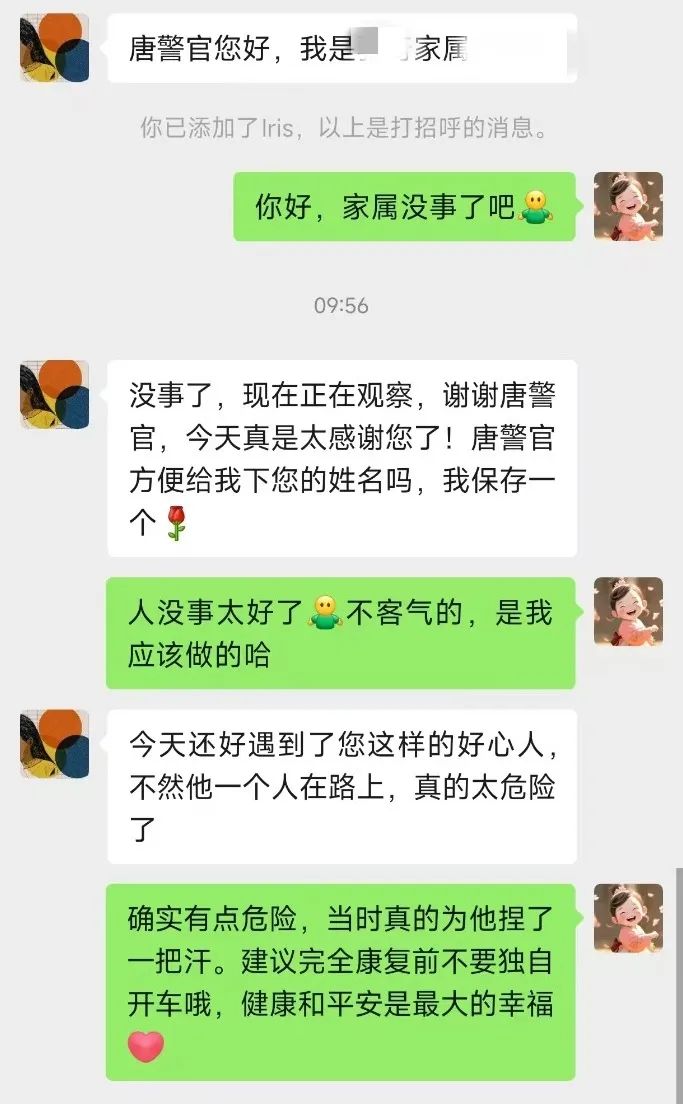The width and height of the screenshot is (683, 1104).
Task: Open own avatar next to '你好，家属没事了吧'
Action: [628, 206]
